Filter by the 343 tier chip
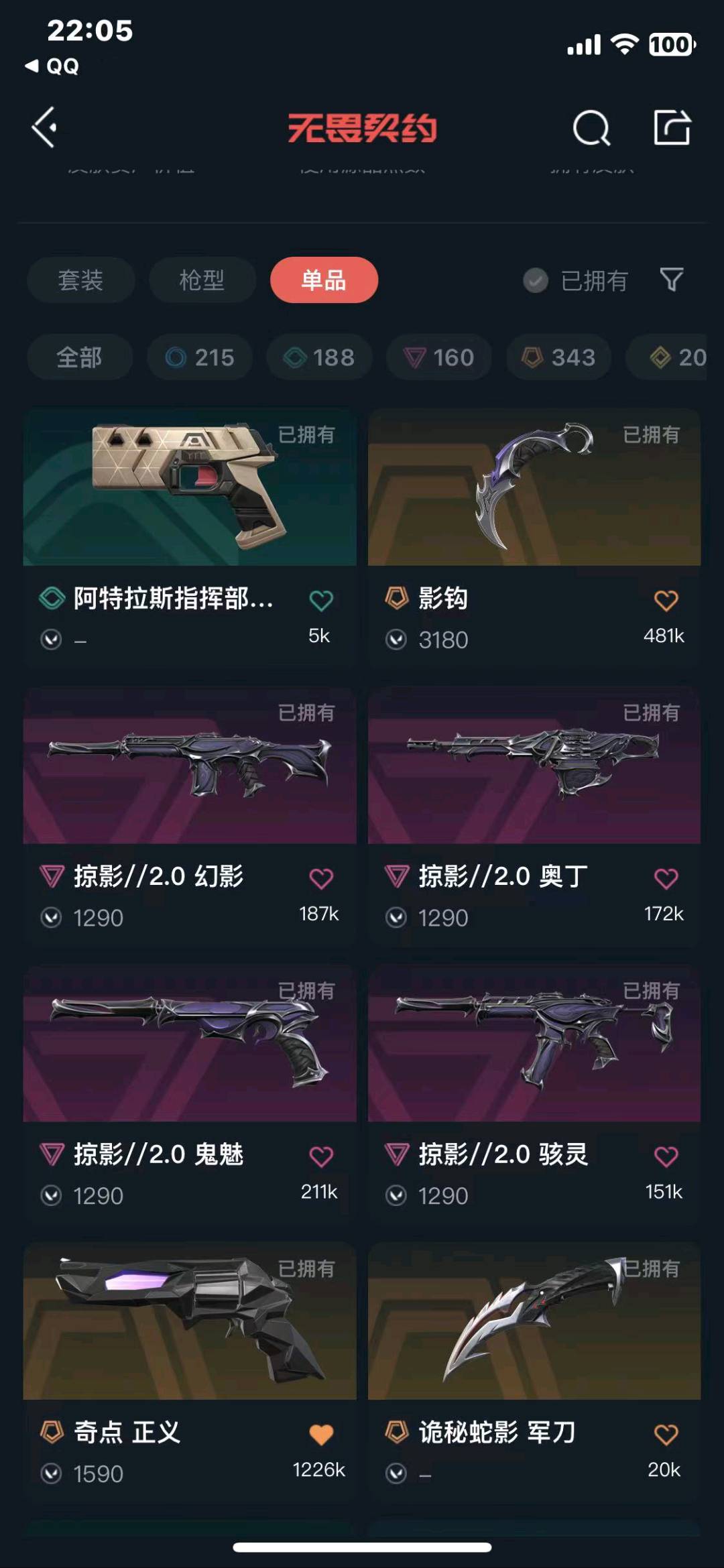Viewport: 724px width, 1568px height. point(559,357)
